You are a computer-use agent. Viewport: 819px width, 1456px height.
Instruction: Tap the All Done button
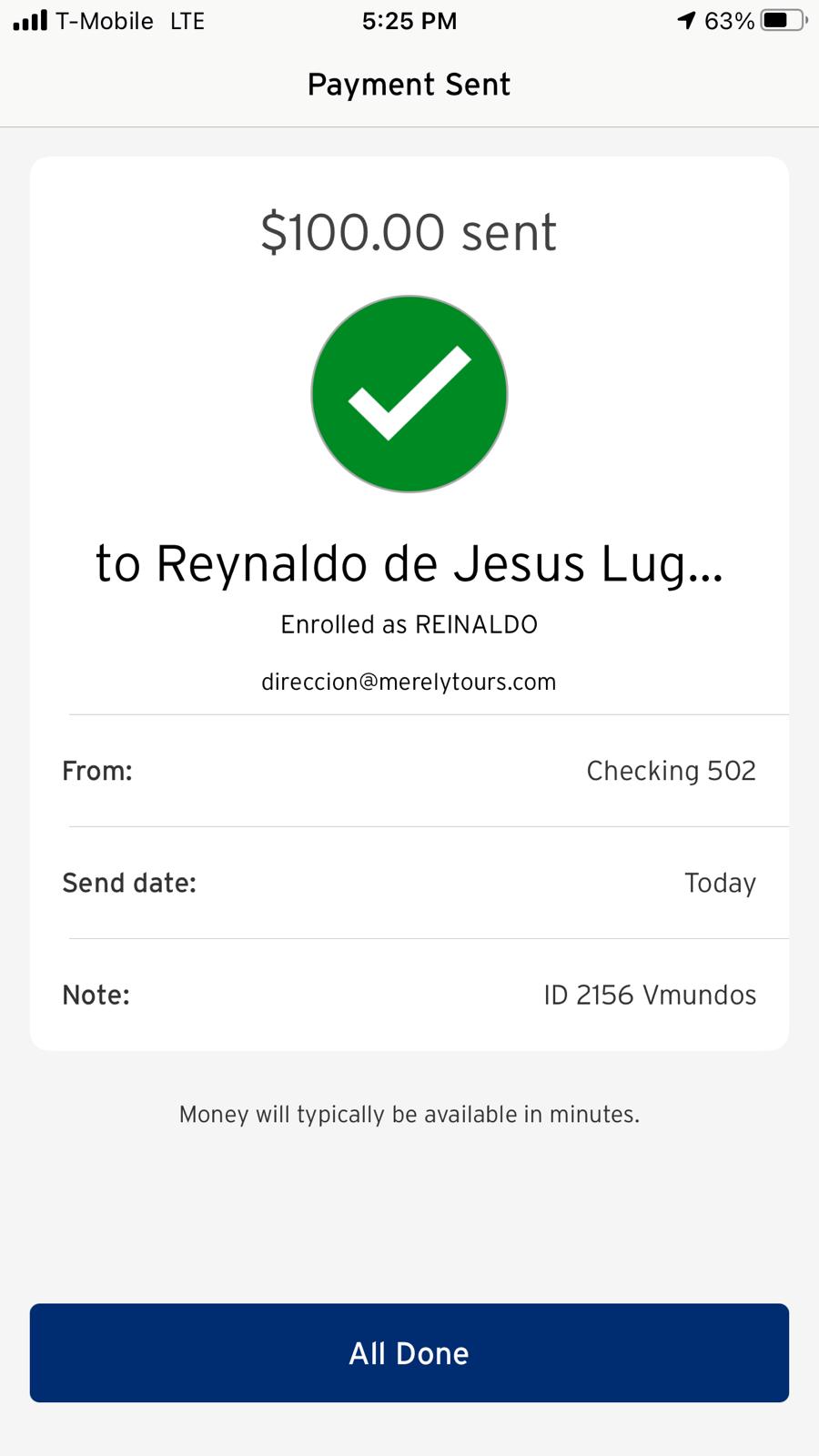[409, 1353]
